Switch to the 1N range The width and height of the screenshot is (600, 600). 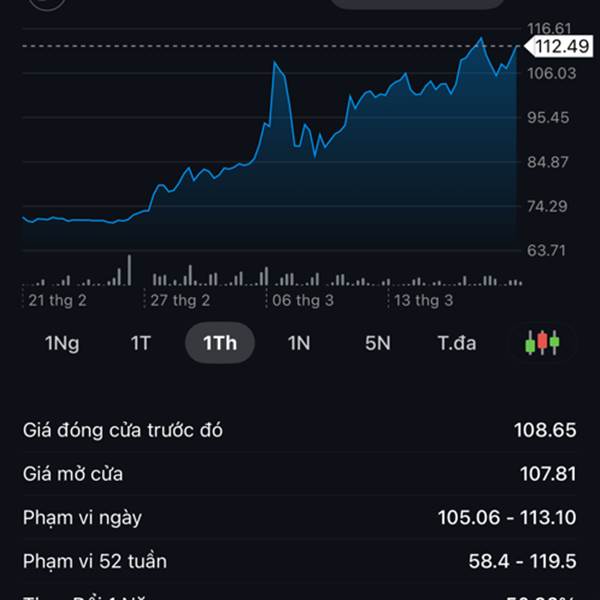pyautogui.click(x=299, y=343)
